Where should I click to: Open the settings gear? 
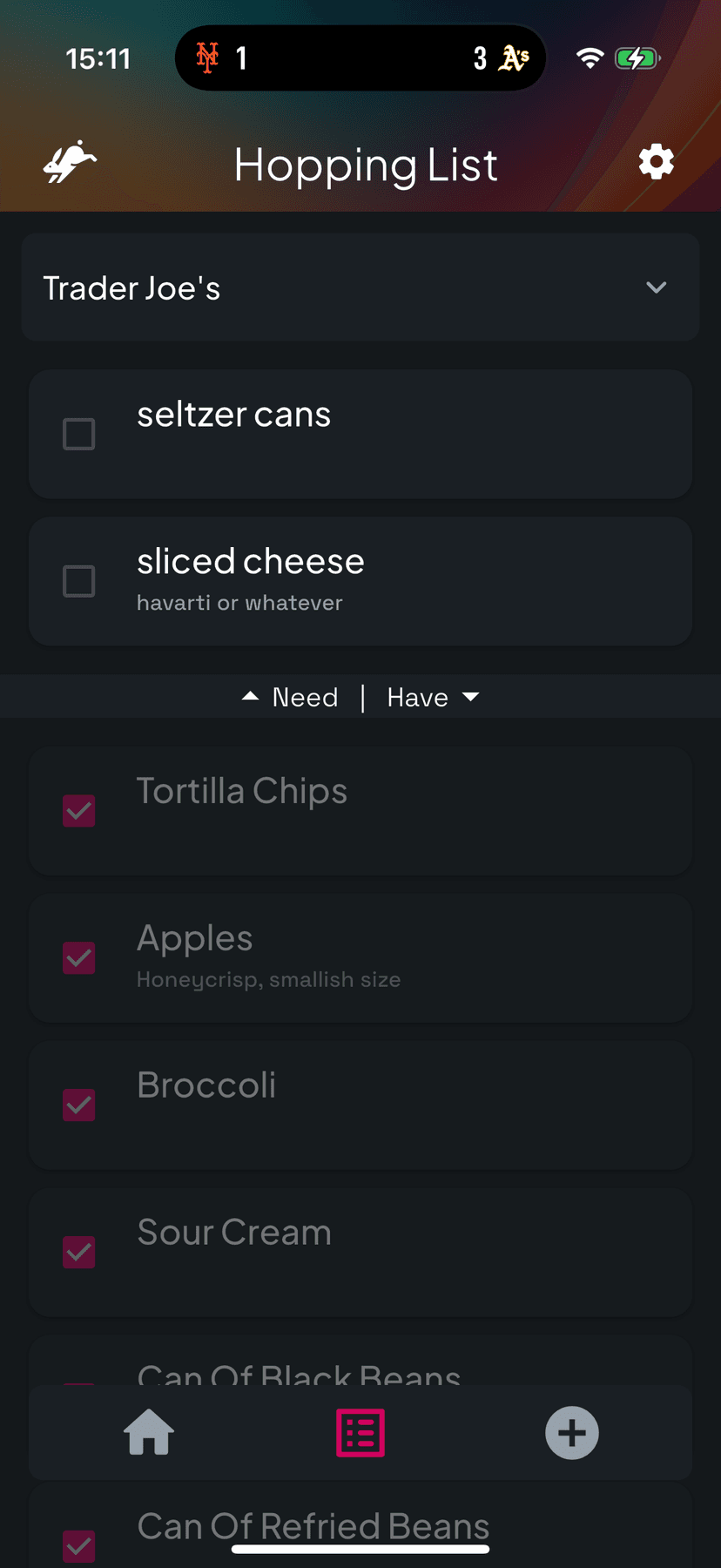point(656,161)
